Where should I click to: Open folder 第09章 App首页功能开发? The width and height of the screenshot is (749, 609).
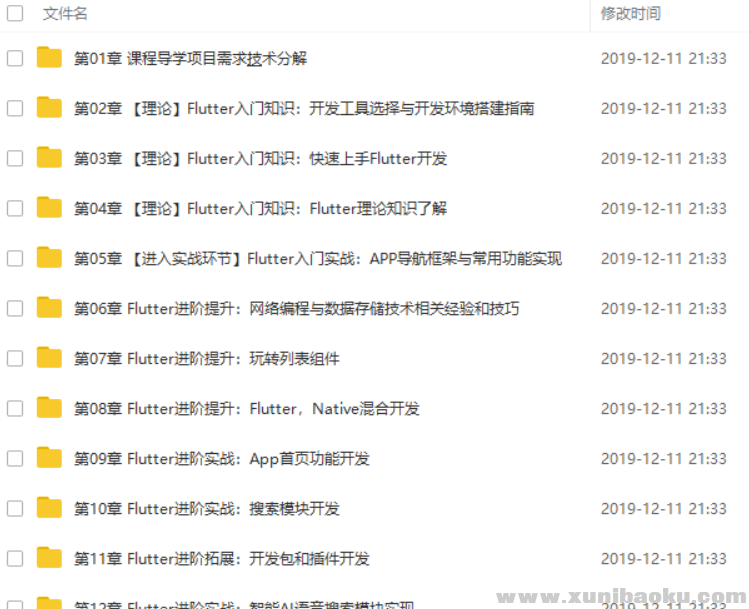221,458
